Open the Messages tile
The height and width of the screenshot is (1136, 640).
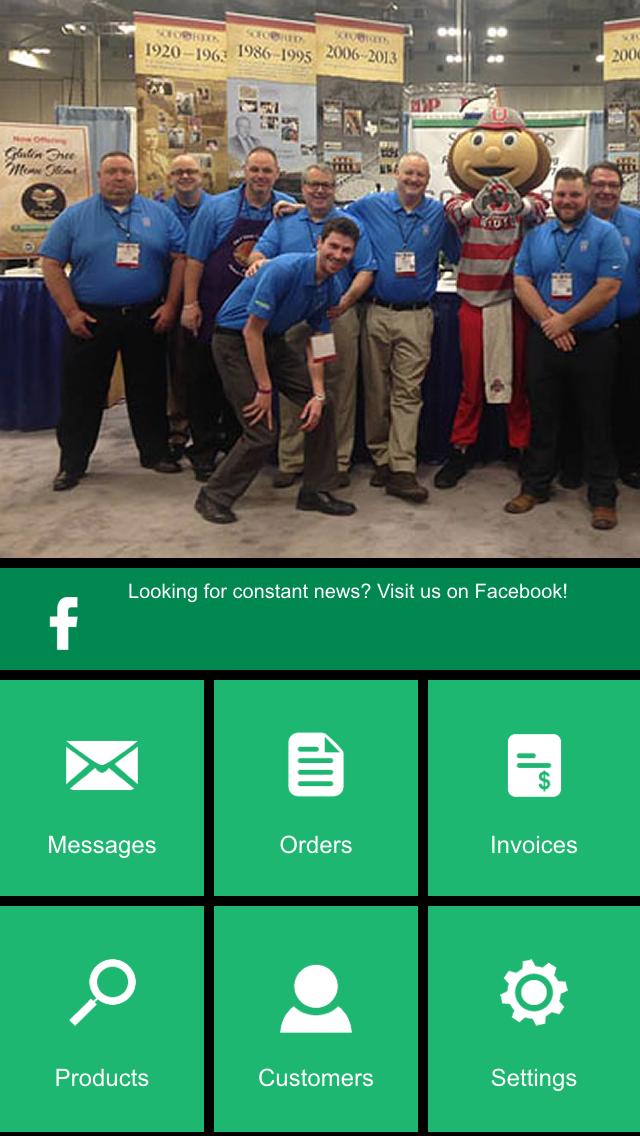point(102,788)
